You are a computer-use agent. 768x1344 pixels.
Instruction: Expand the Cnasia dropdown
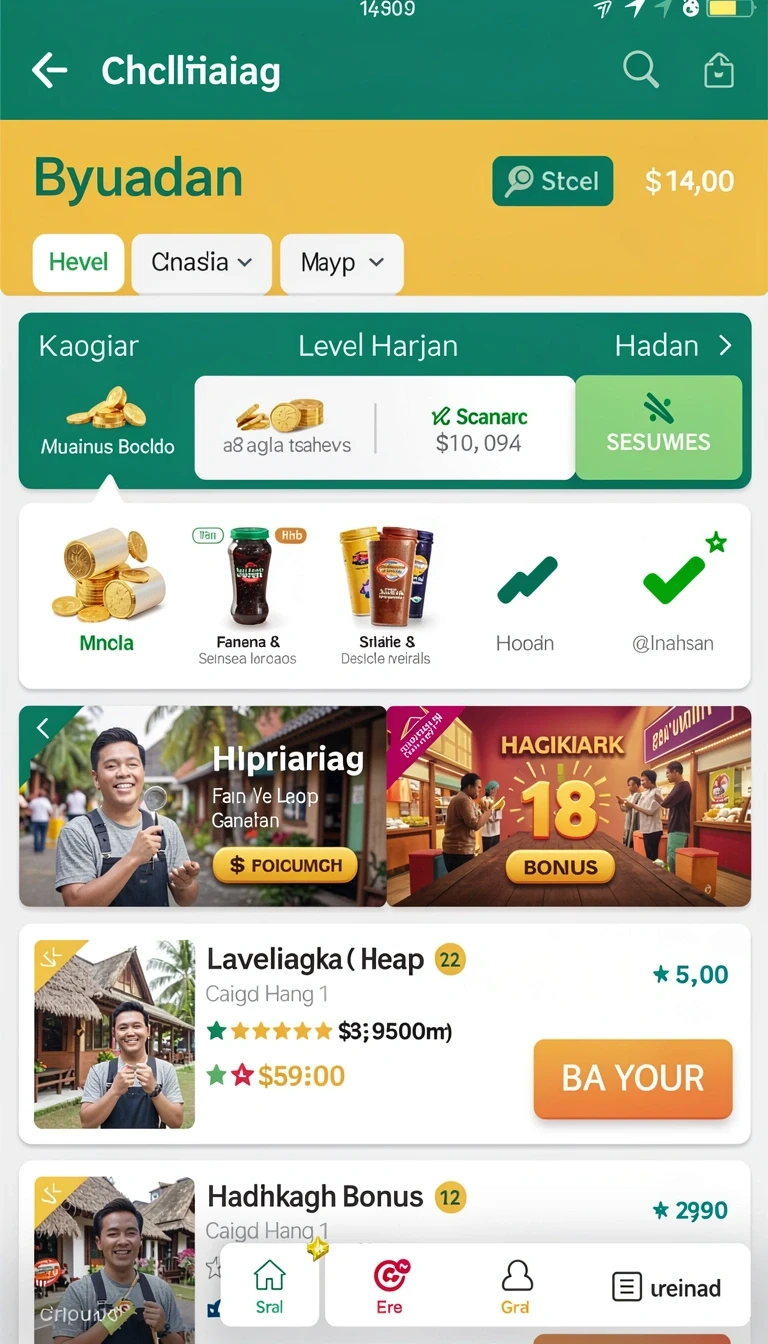coord(201,263)
